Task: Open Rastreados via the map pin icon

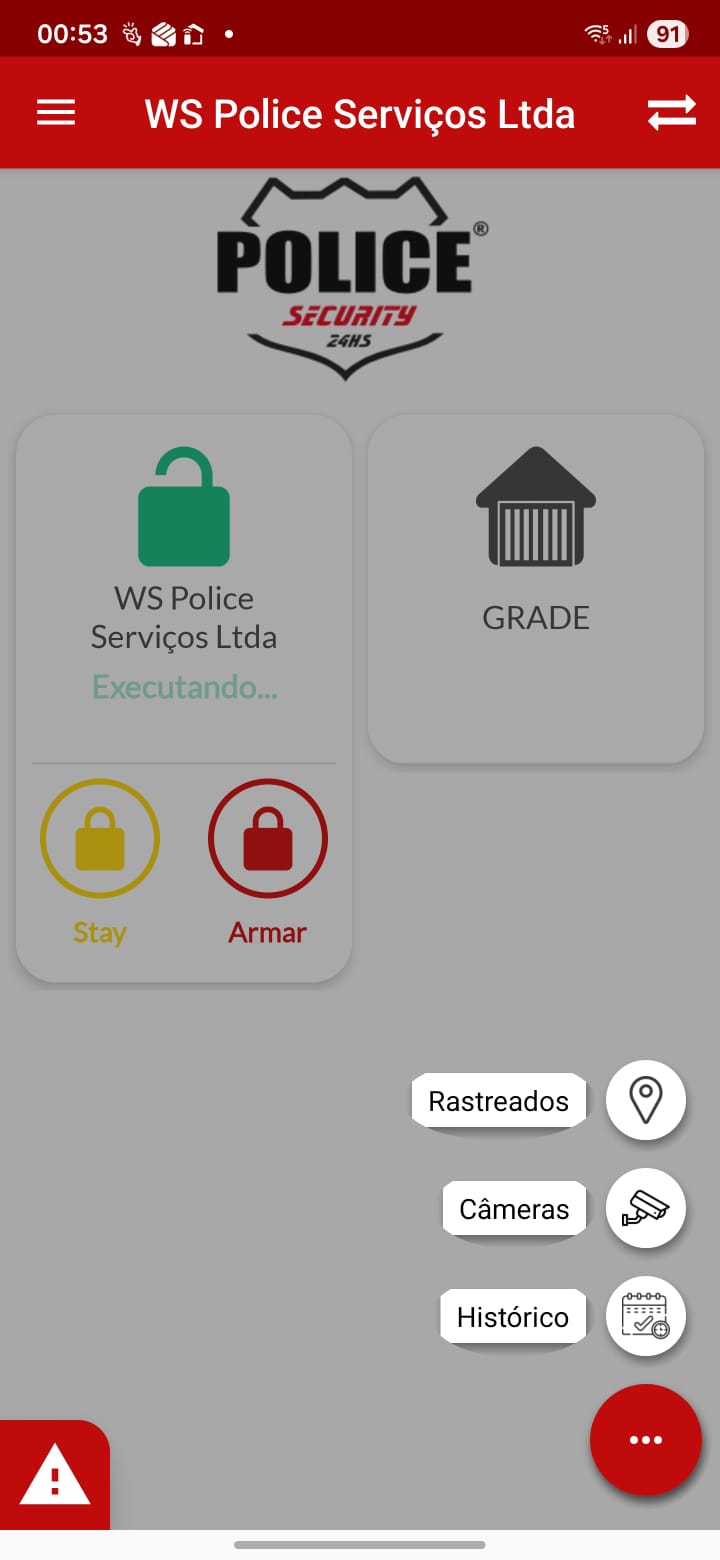Action: coord(646,1100)
